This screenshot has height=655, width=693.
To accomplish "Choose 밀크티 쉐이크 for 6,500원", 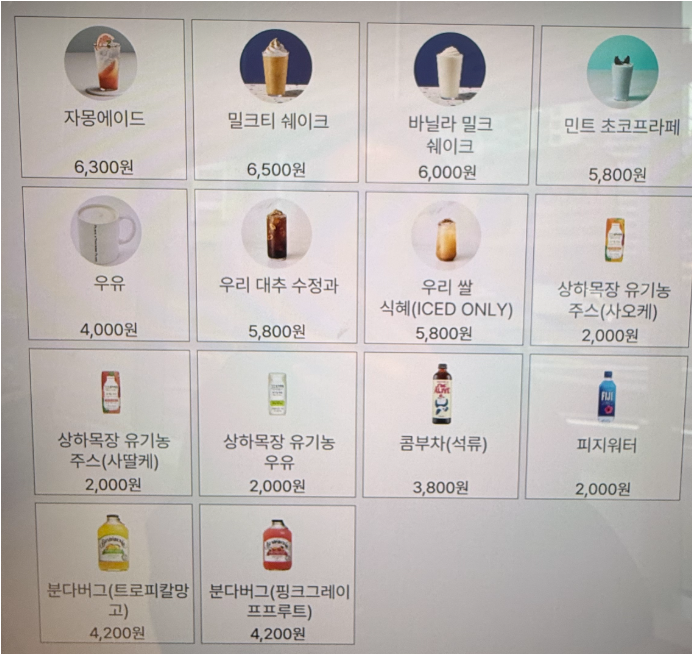I will point(275,101).
